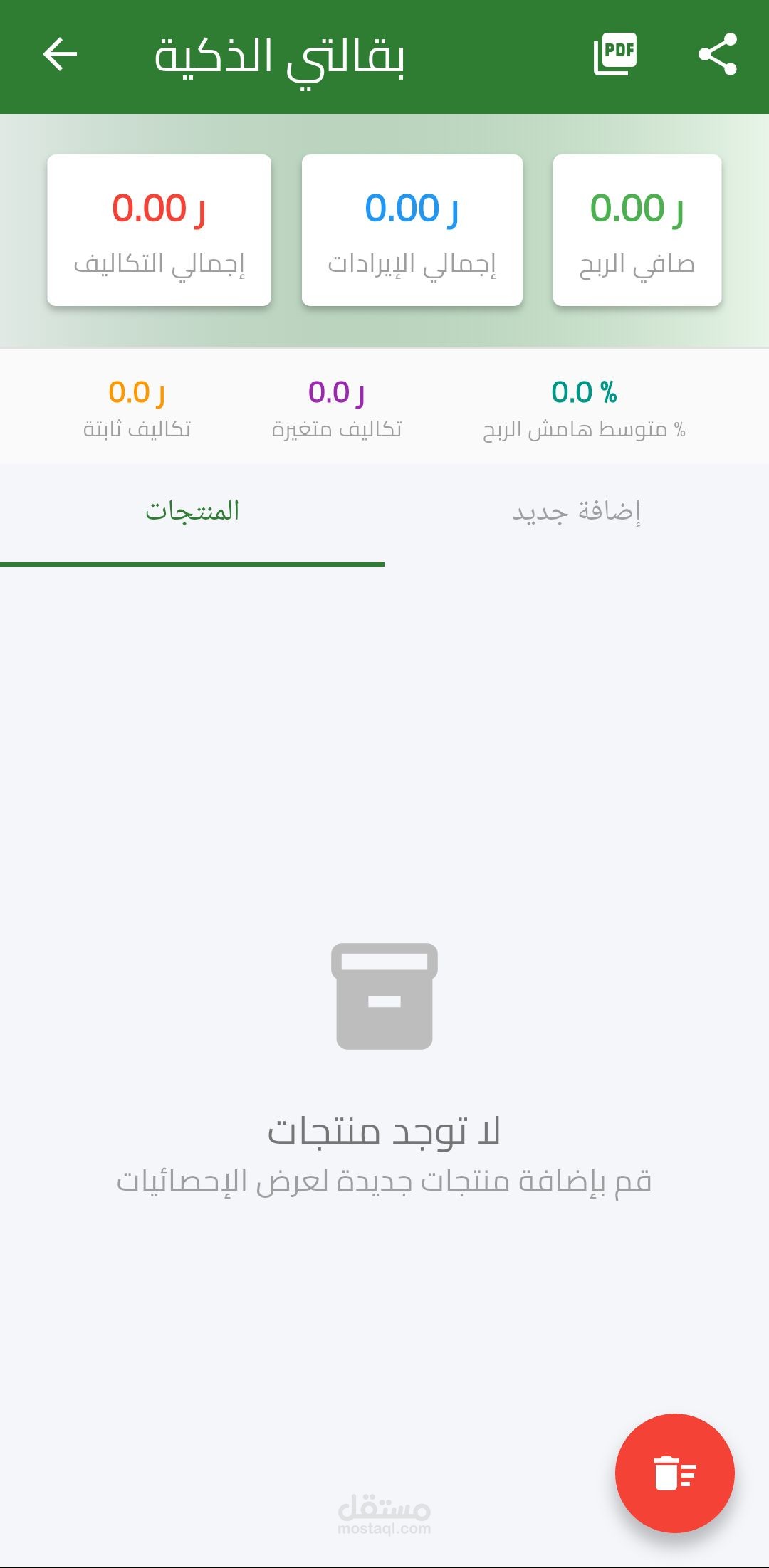Open the إضافة جديد tab
This screenshot has height=1568, width=769.
pyautogui.click(x=577, y=511)
